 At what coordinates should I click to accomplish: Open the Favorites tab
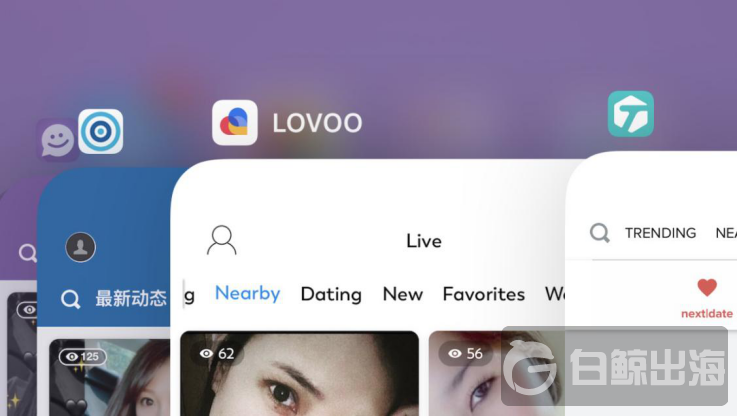pyautogui.click(x=483, y=294)
